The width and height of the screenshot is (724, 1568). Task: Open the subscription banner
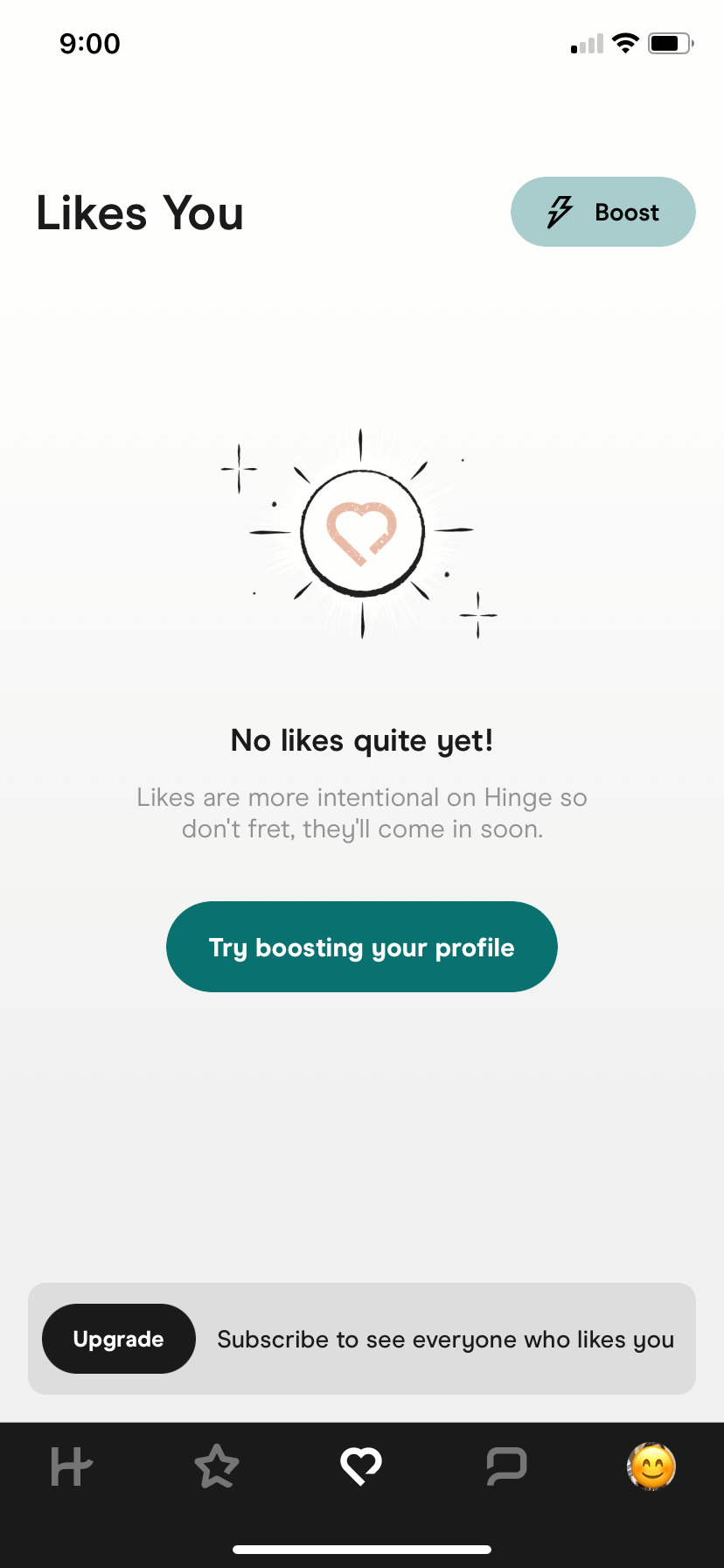coord(361,1339)
